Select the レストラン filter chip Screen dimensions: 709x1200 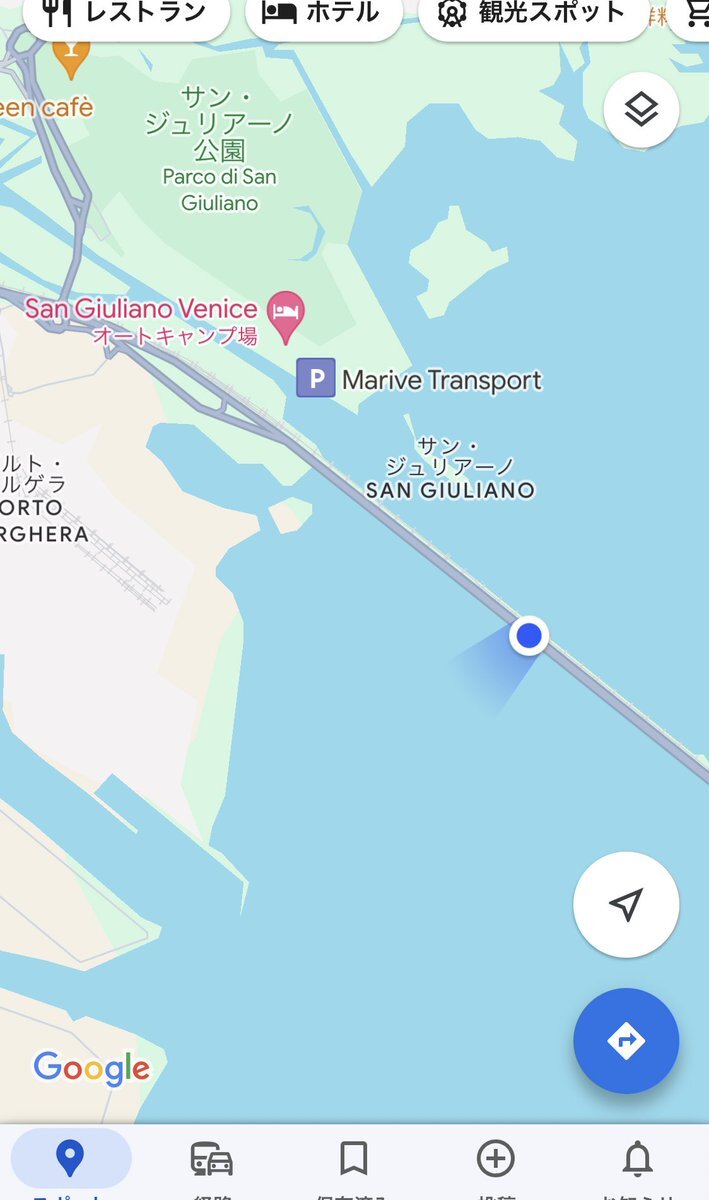click(125, 14)
